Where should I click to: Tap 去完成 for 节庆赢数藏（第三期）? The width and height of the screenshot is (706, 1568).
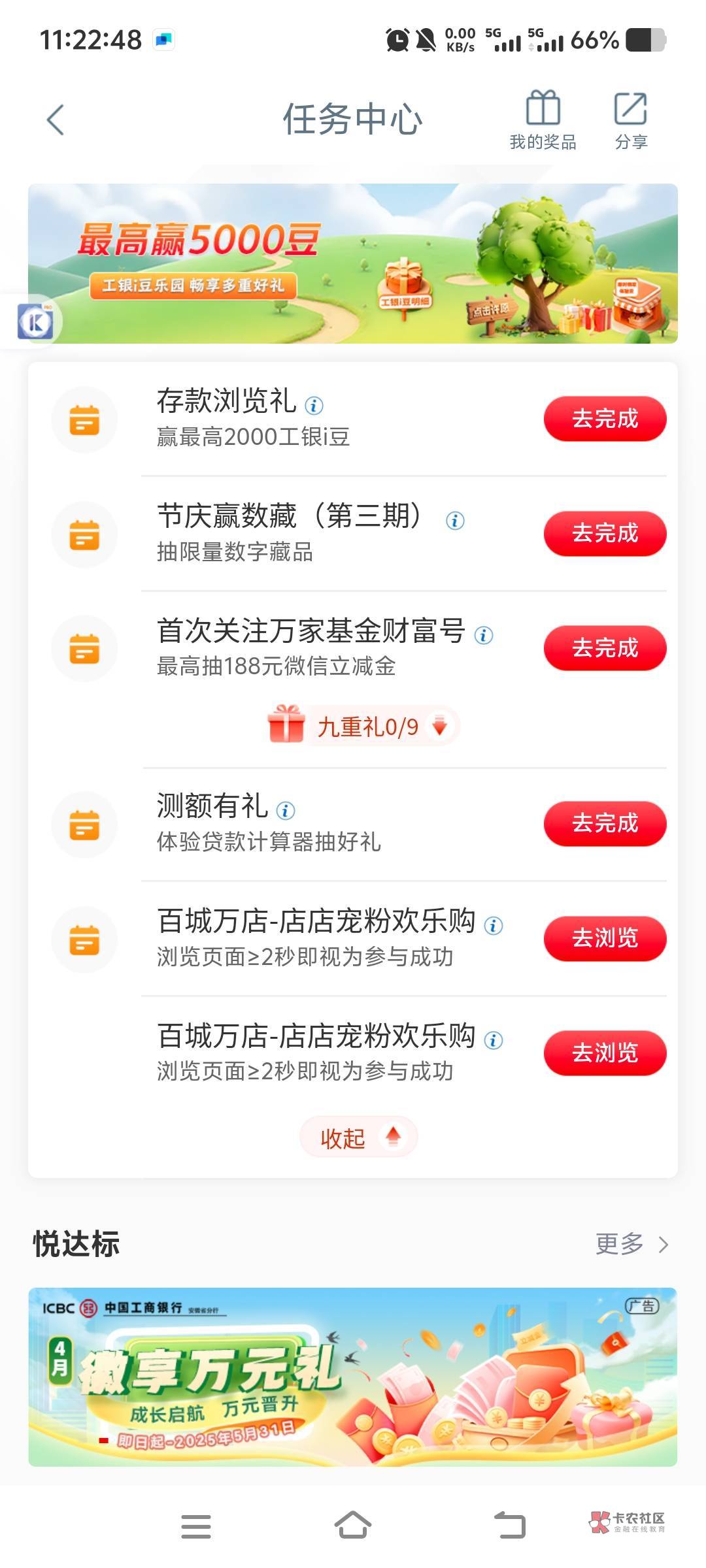coord(605,534)
